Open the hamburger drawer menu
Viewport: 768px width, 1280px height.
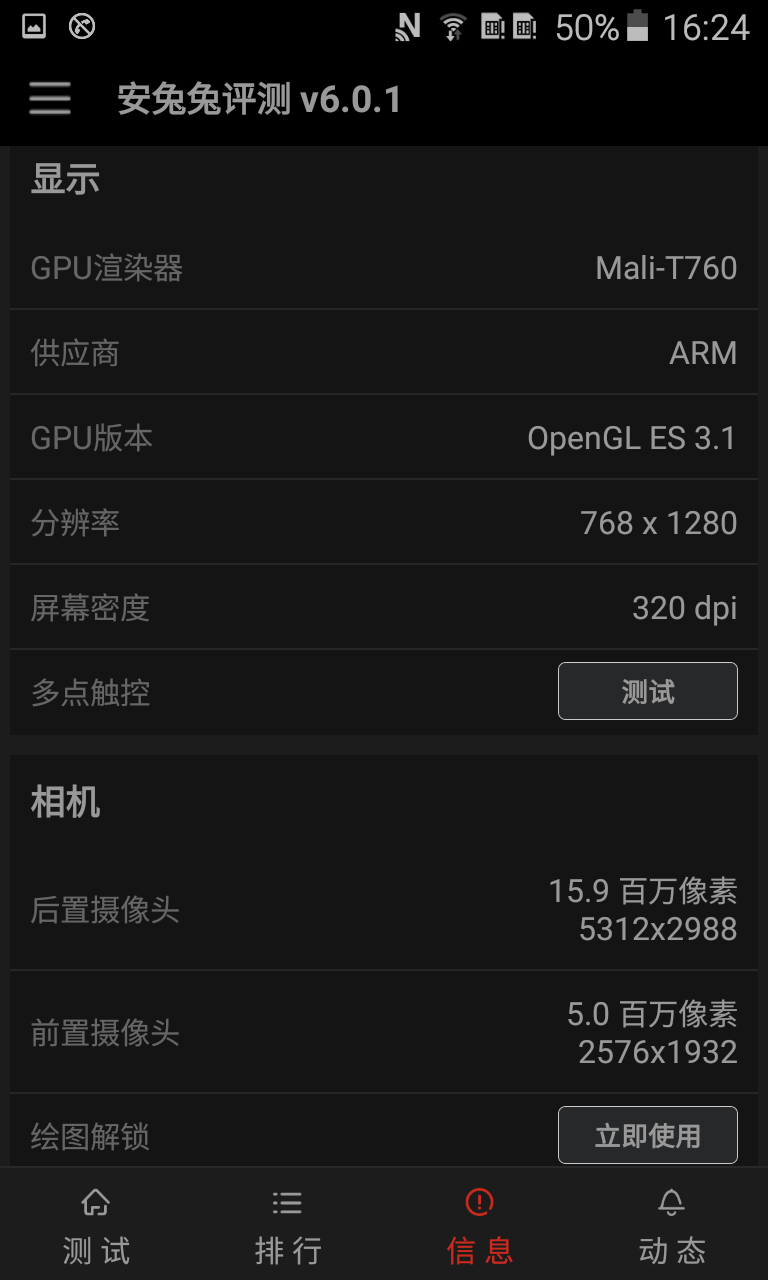[x=49, y=99]
